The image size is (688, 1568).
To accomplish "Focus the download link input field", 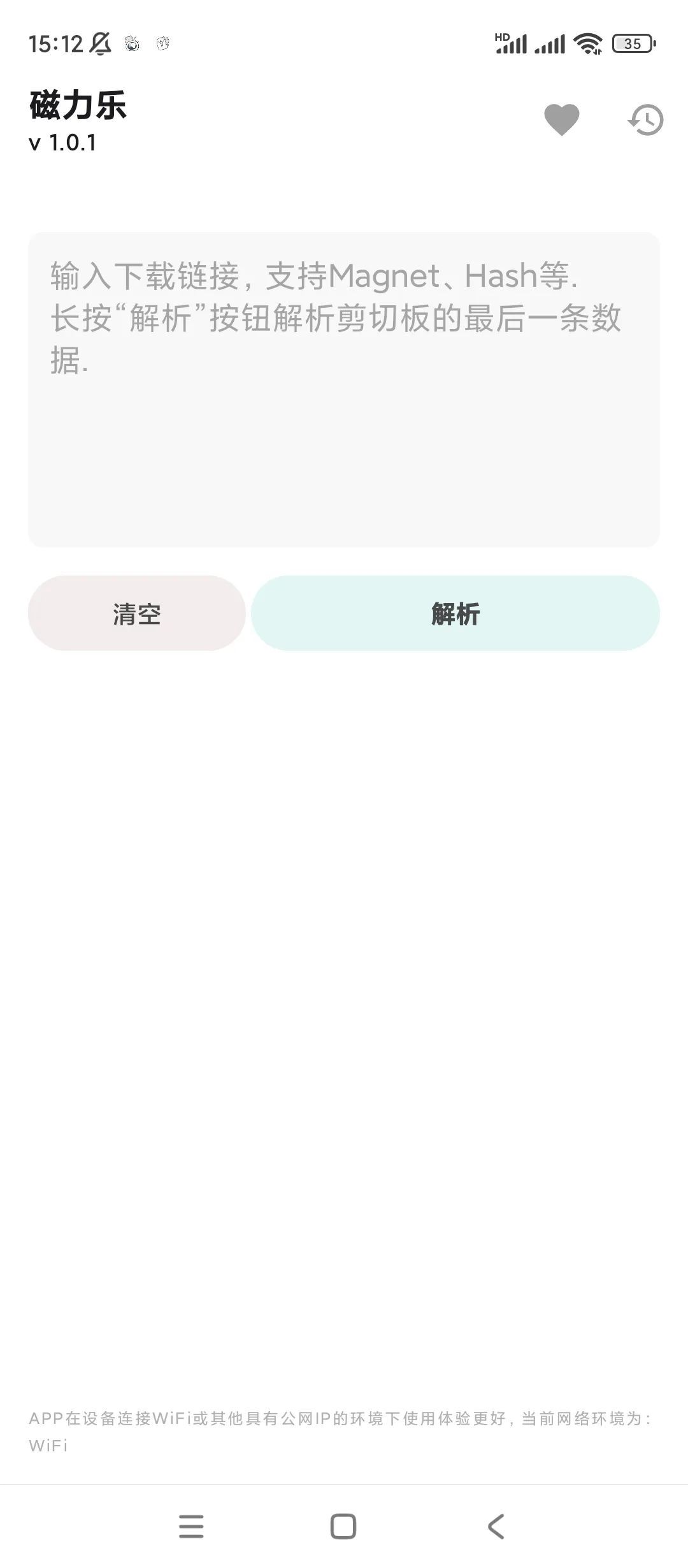I will point(343,389).
